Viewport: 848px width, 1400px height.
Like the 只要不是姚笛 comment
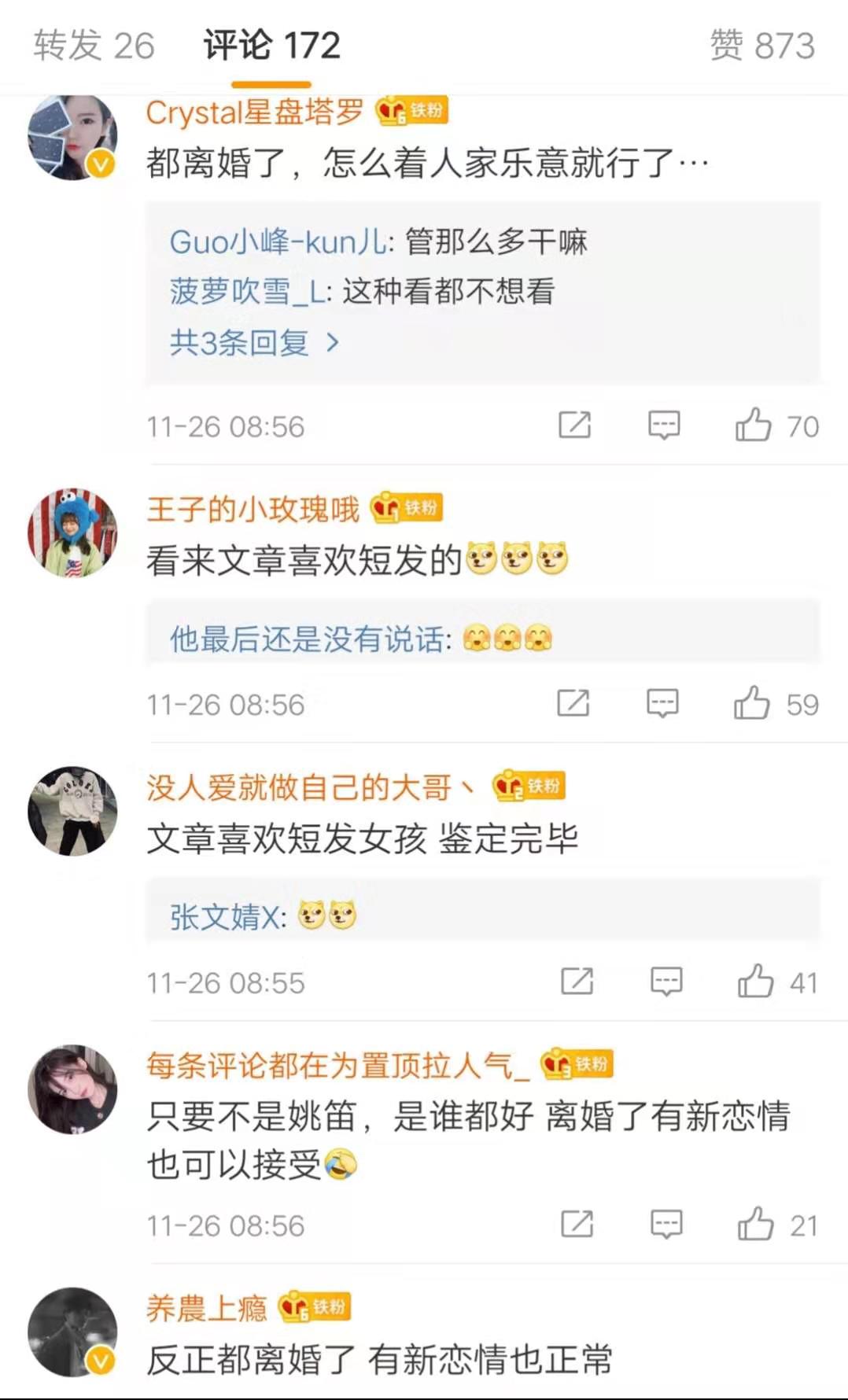(755, 1225)
